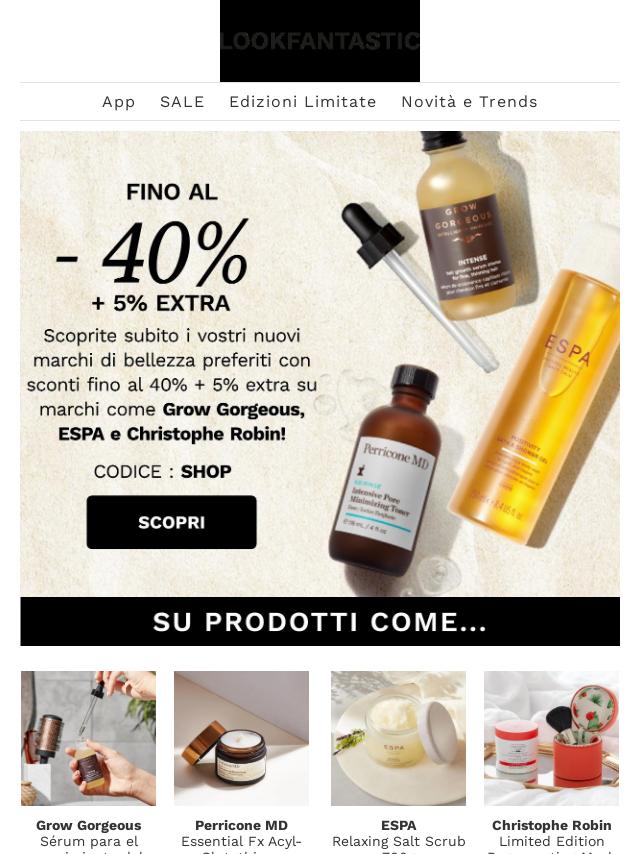View Christophe Robin Limited Edition product

(x=551, y=738)
